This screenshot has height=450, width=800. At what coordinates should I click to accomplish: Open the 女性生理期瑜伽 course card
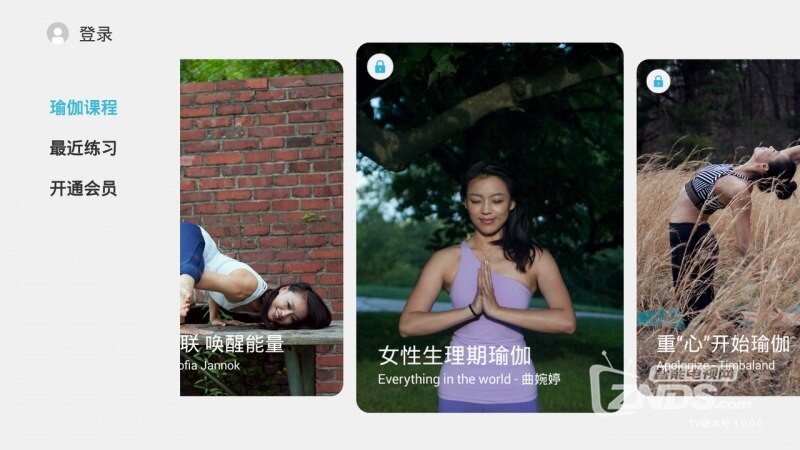[x=489, y=227]
